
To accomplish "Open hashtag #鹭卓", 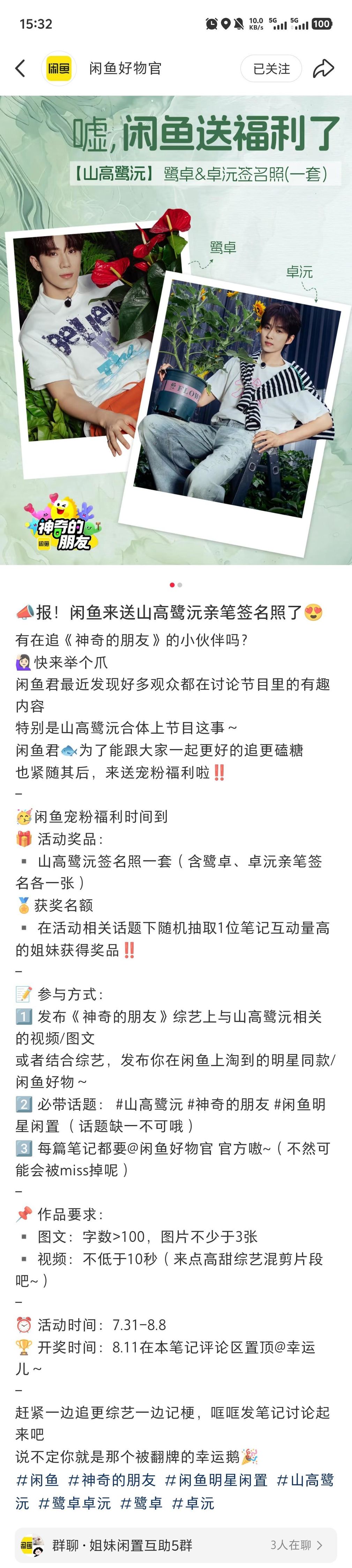I will tap(141, 1503).
